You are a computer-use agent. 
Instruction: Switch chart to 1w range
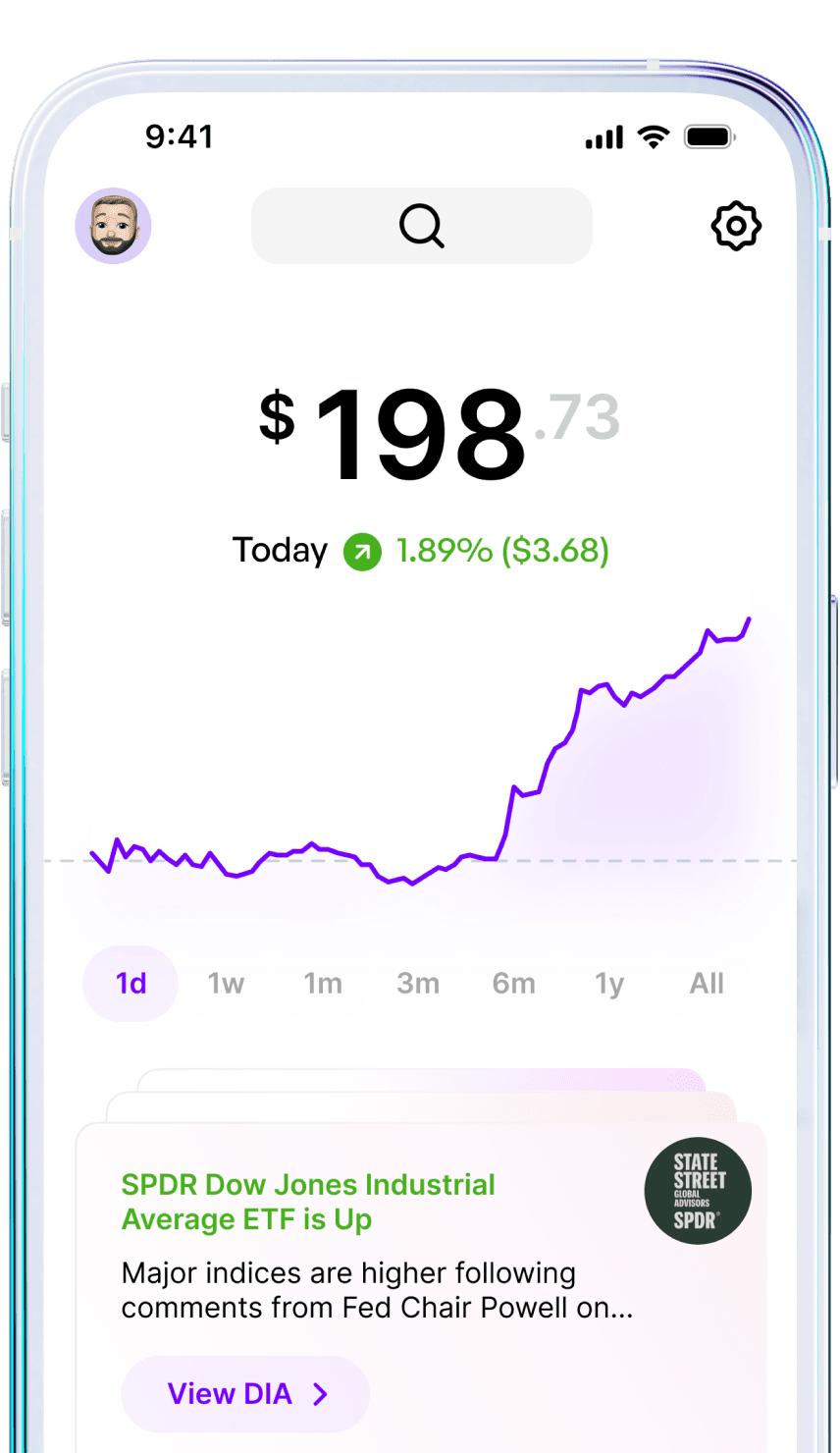tap(226, 984)
